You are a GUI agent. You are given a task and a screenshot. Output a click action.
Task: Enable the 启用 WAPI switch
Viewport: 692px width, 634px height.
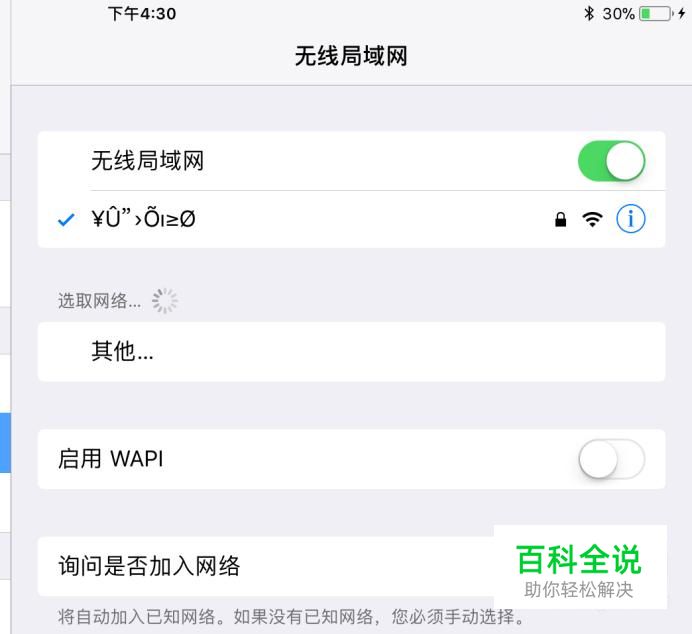tap(611, 460)
